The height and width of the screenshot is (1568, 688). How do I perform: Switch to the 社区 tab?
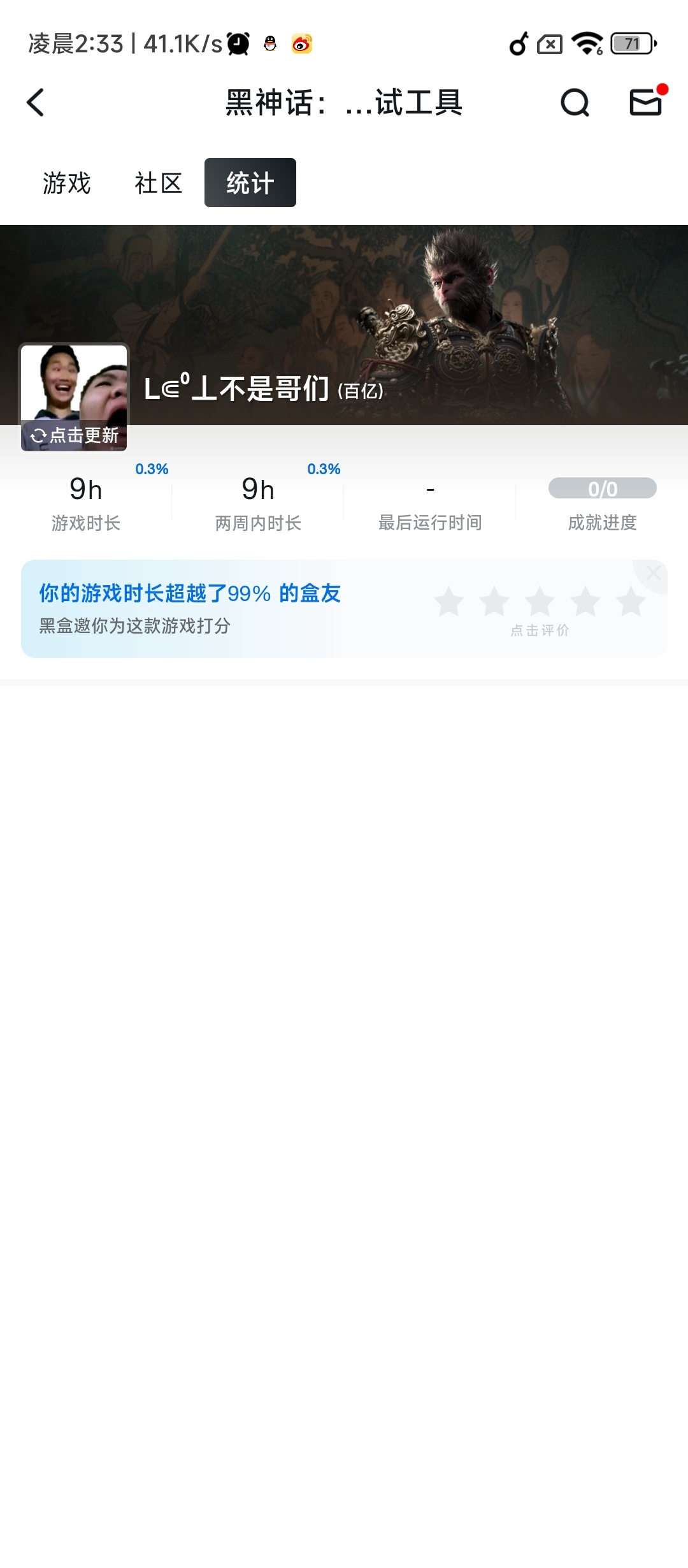159,183
